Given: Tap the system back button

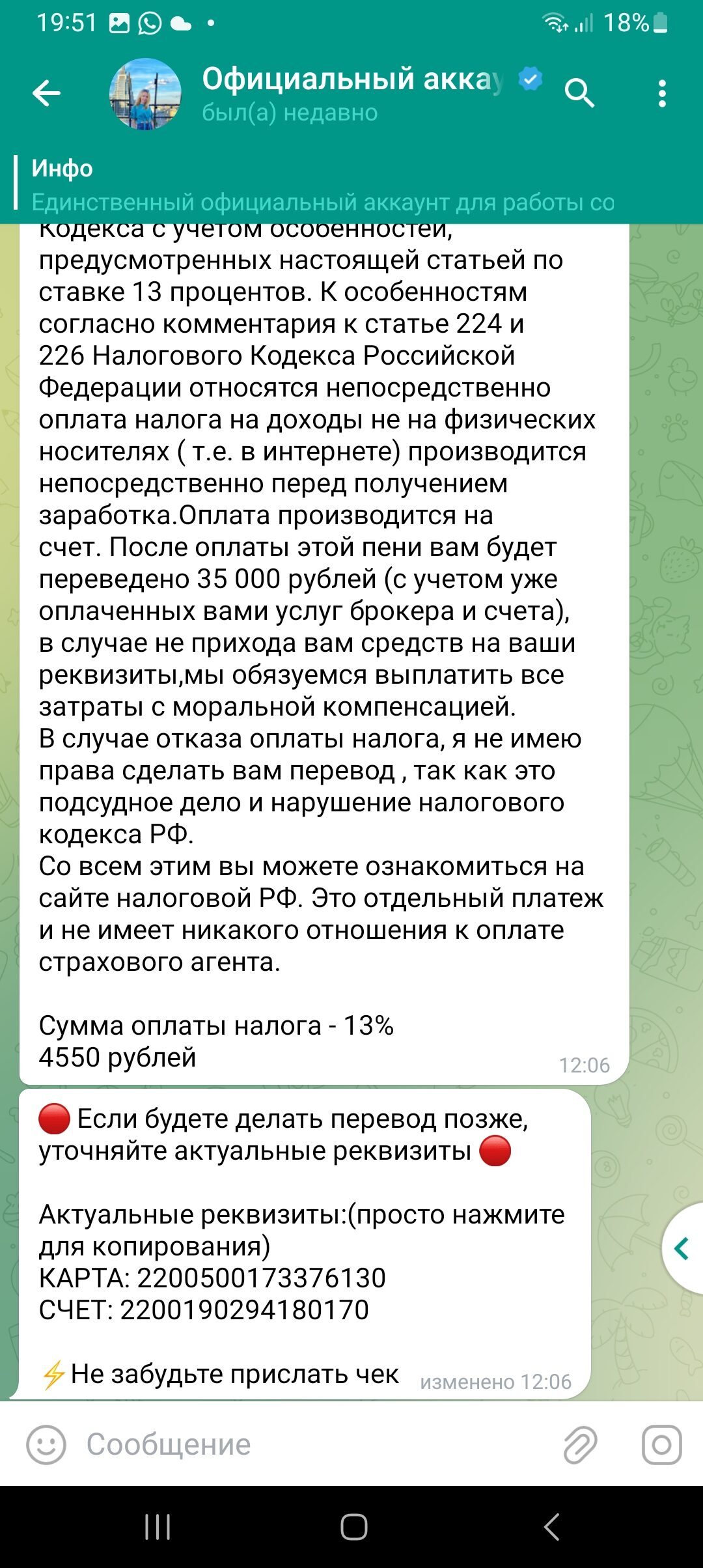Looking at the screenshot, I should point(551,1526).
